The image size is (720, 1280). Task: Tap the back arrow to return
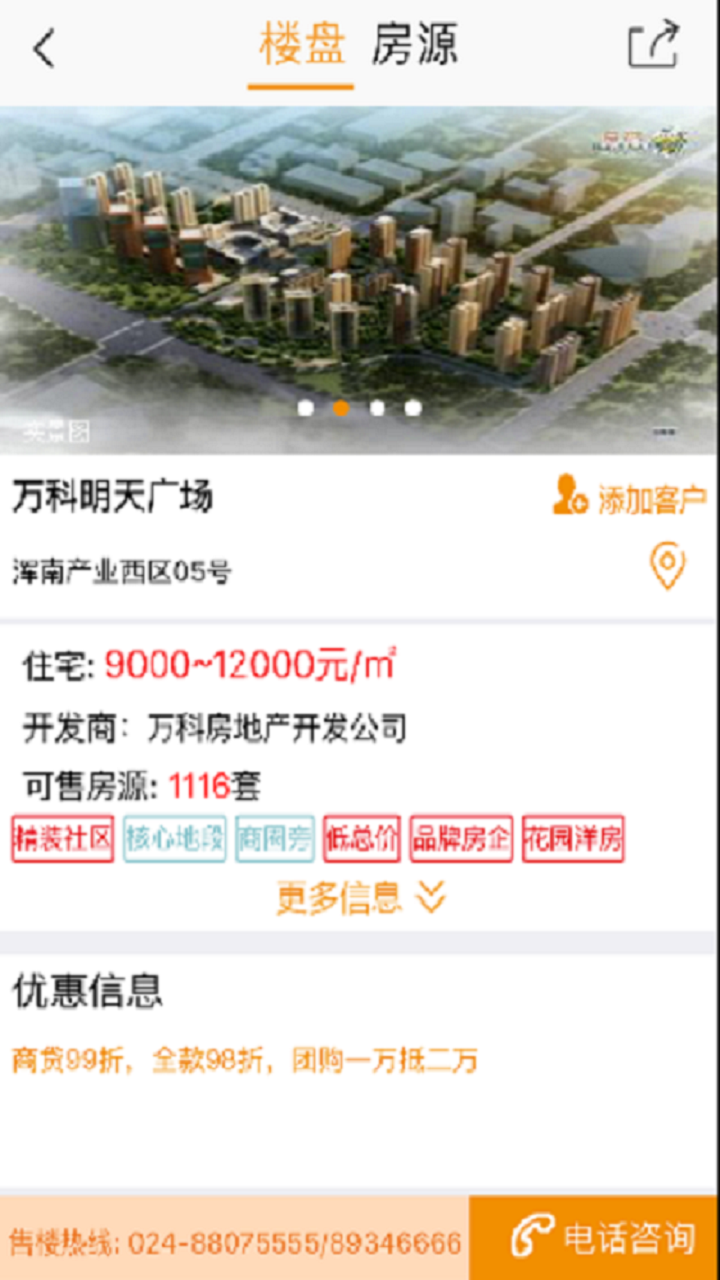click(42, 48)
